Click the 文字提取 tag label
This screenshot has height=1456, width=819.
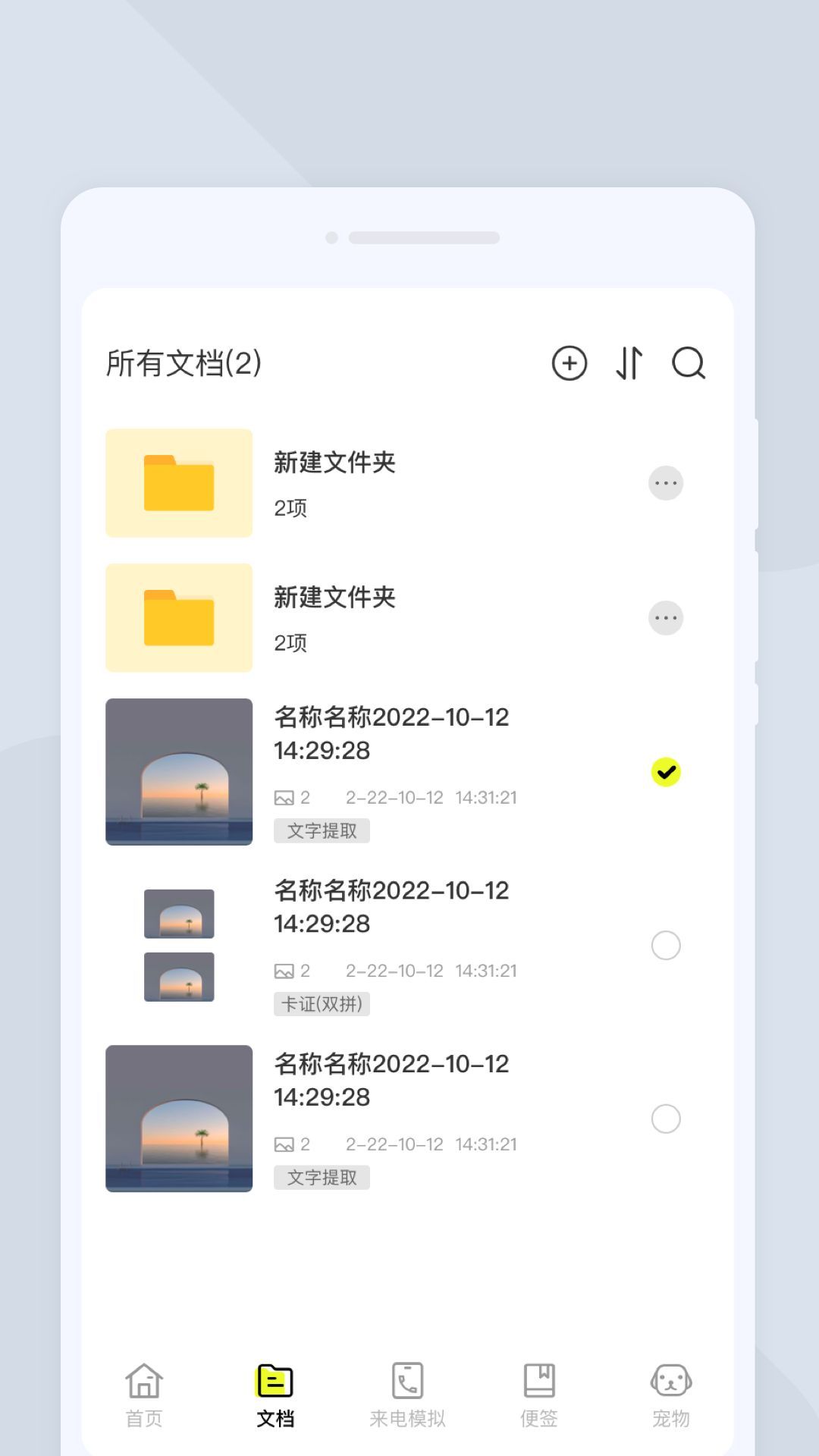pyautogui.click(x=322, y=831)
